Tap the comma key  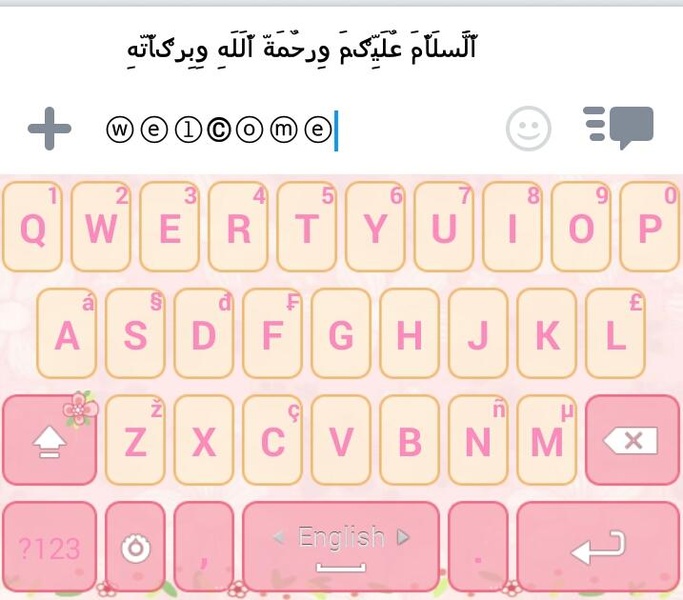pos(203,547)
